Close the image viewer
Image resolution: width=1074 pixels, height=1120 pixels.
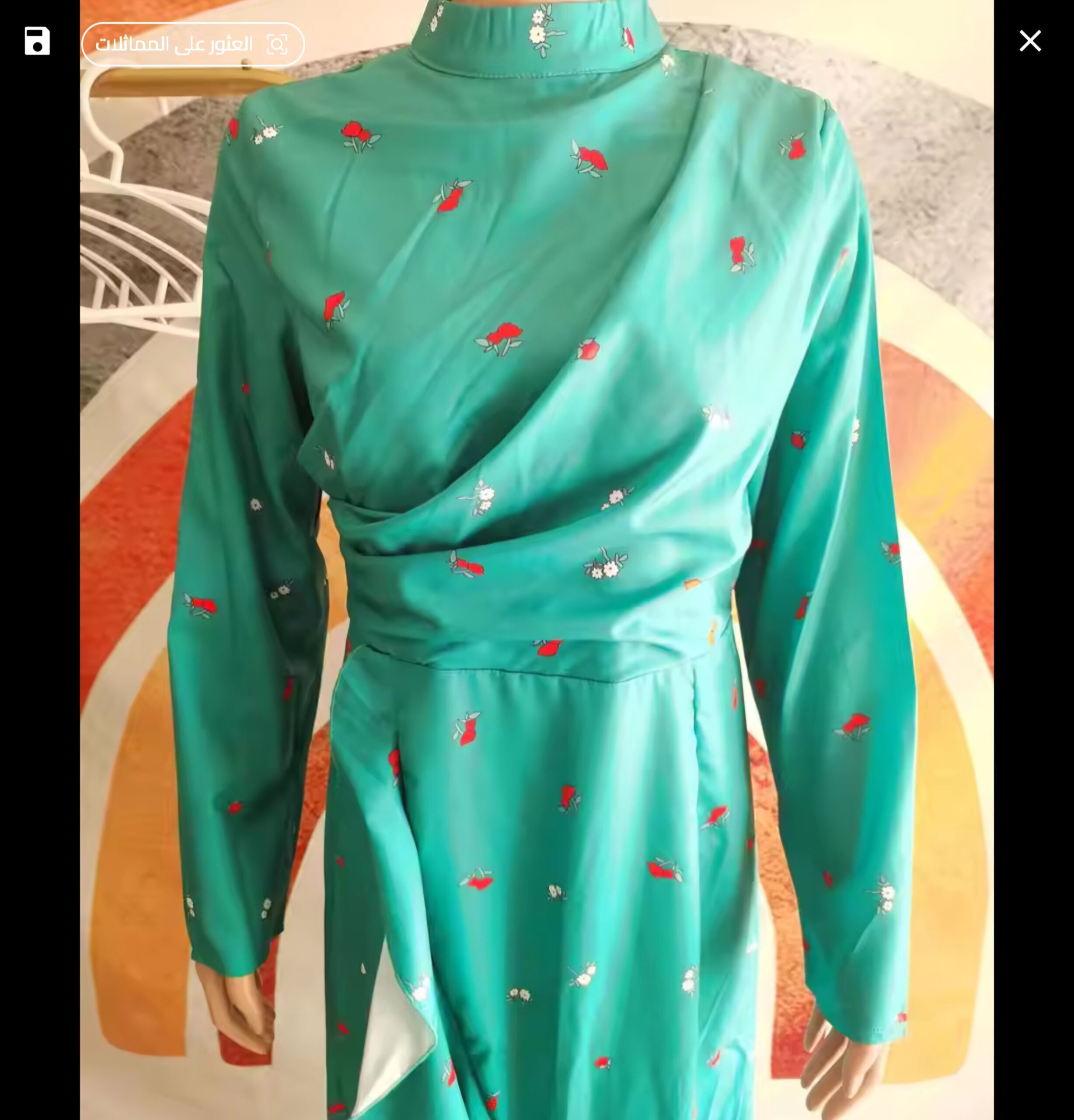tap(1030, 41)
